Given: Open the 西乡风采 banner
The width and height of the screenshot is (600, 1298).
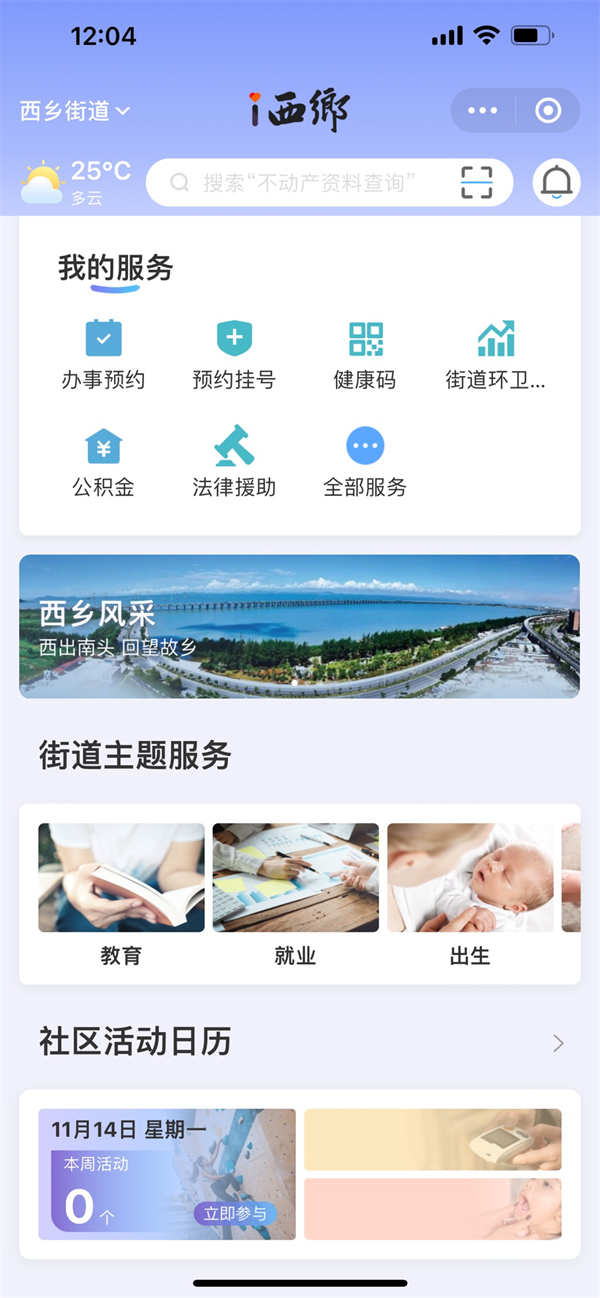Looking at the screenshot, I should click(299, 626).
